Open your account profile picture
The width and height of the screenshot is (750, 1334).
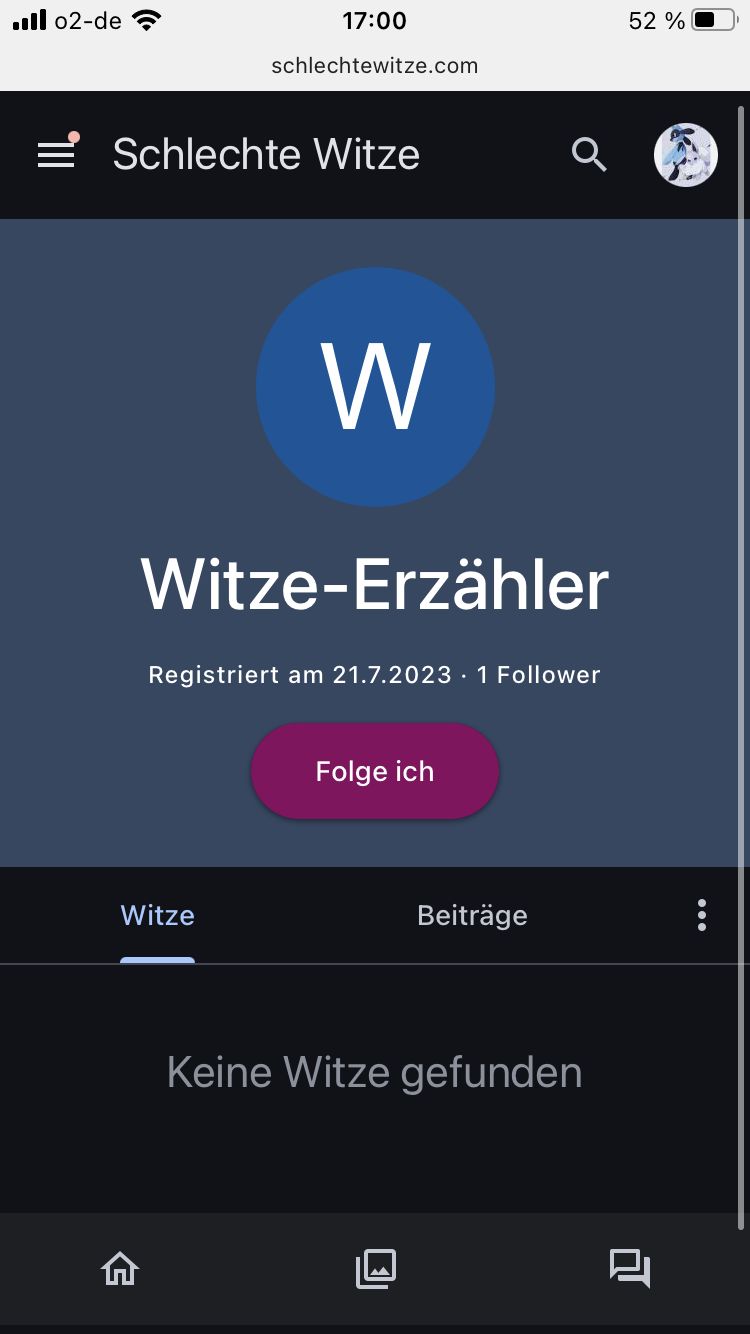(685, 155)
